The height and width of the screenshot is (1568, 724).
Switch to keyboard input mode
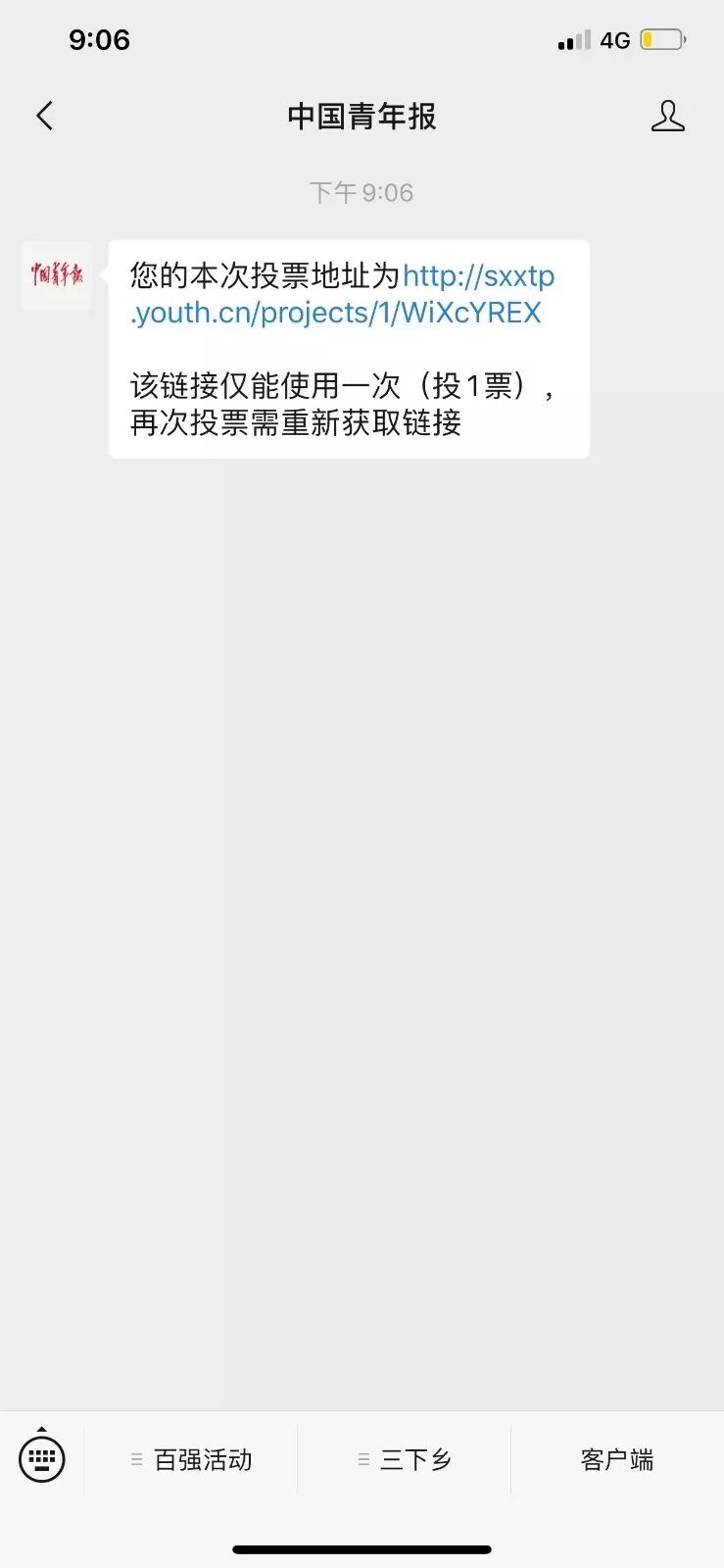tap(42, 1457)
